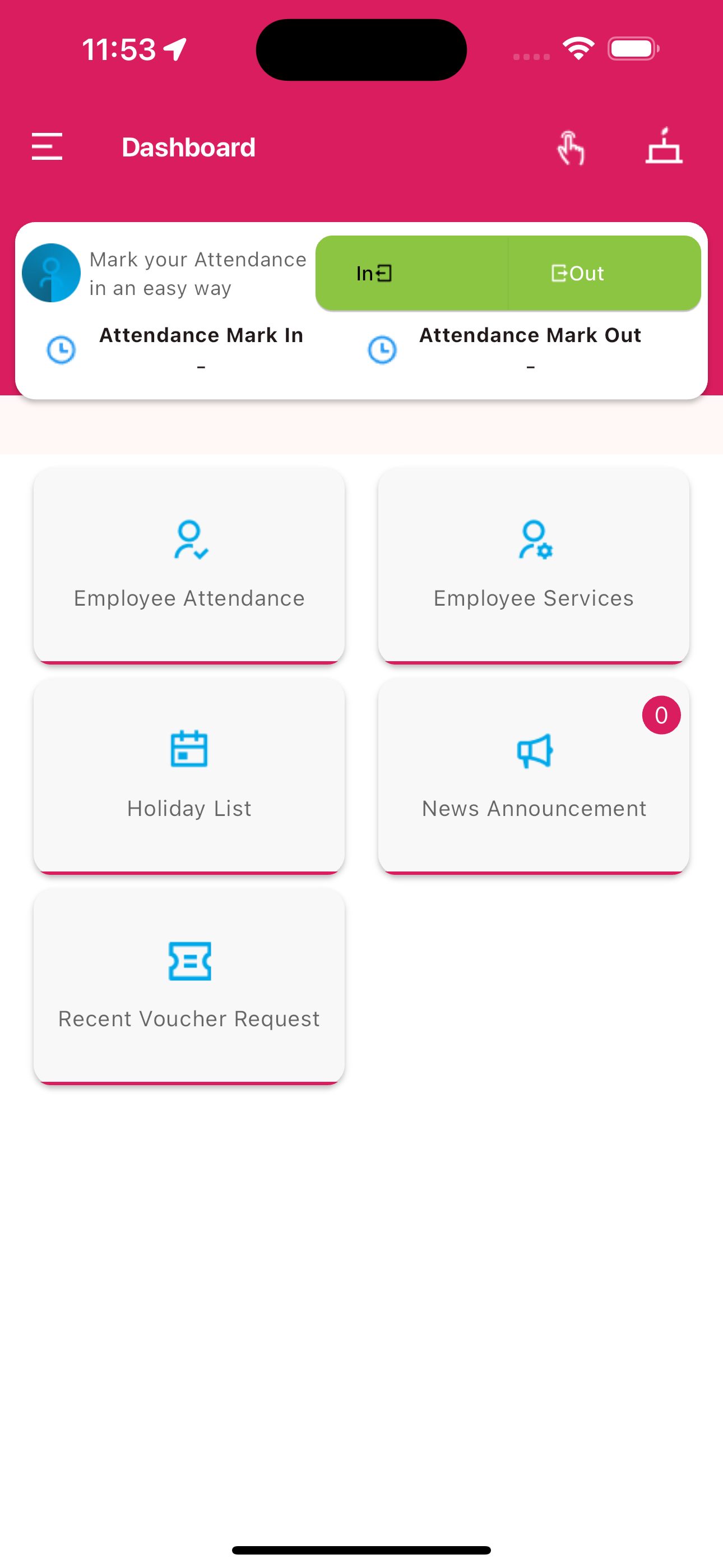Open the hamburger drawer menu

pos(47,147)
